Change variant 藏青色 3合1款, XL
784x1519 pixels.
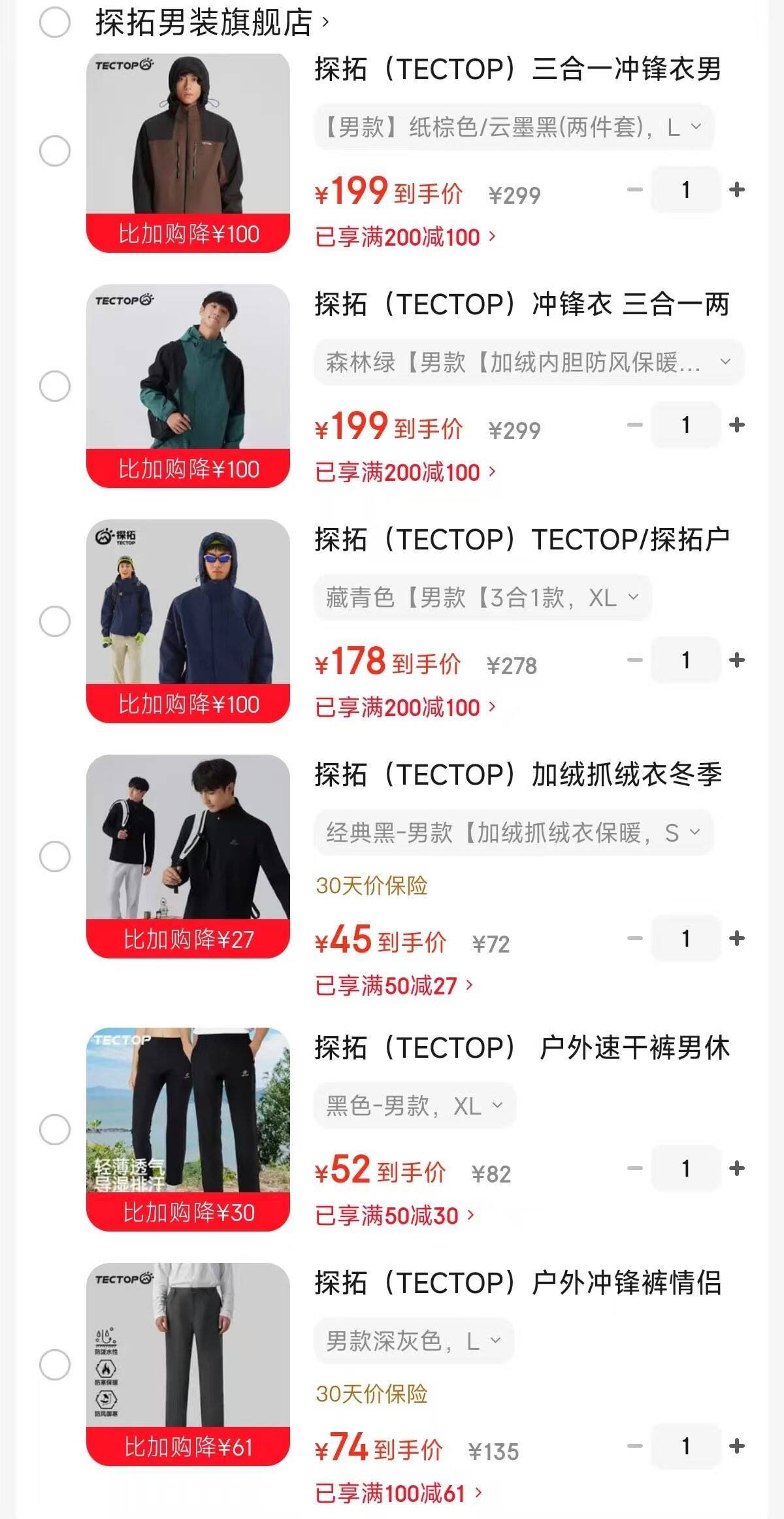(x=482, y=597)
